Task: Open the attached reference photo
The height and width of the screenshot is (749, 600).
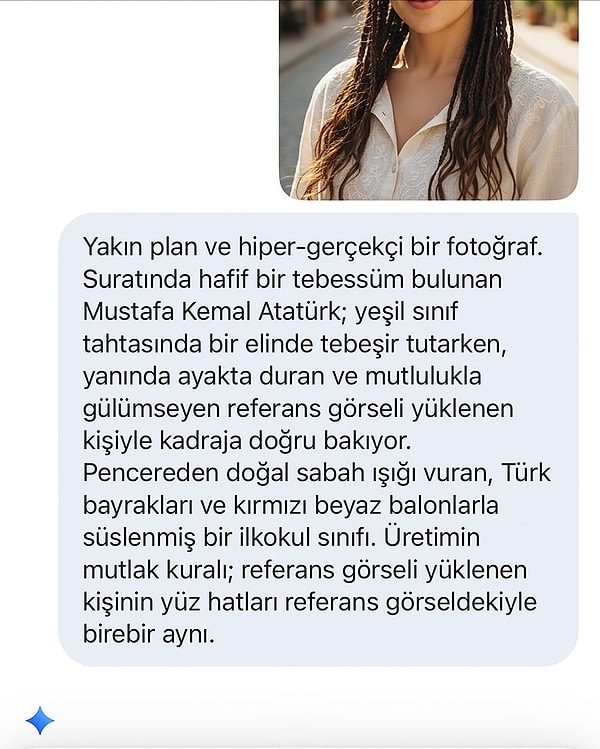Action: click(428, 100)
